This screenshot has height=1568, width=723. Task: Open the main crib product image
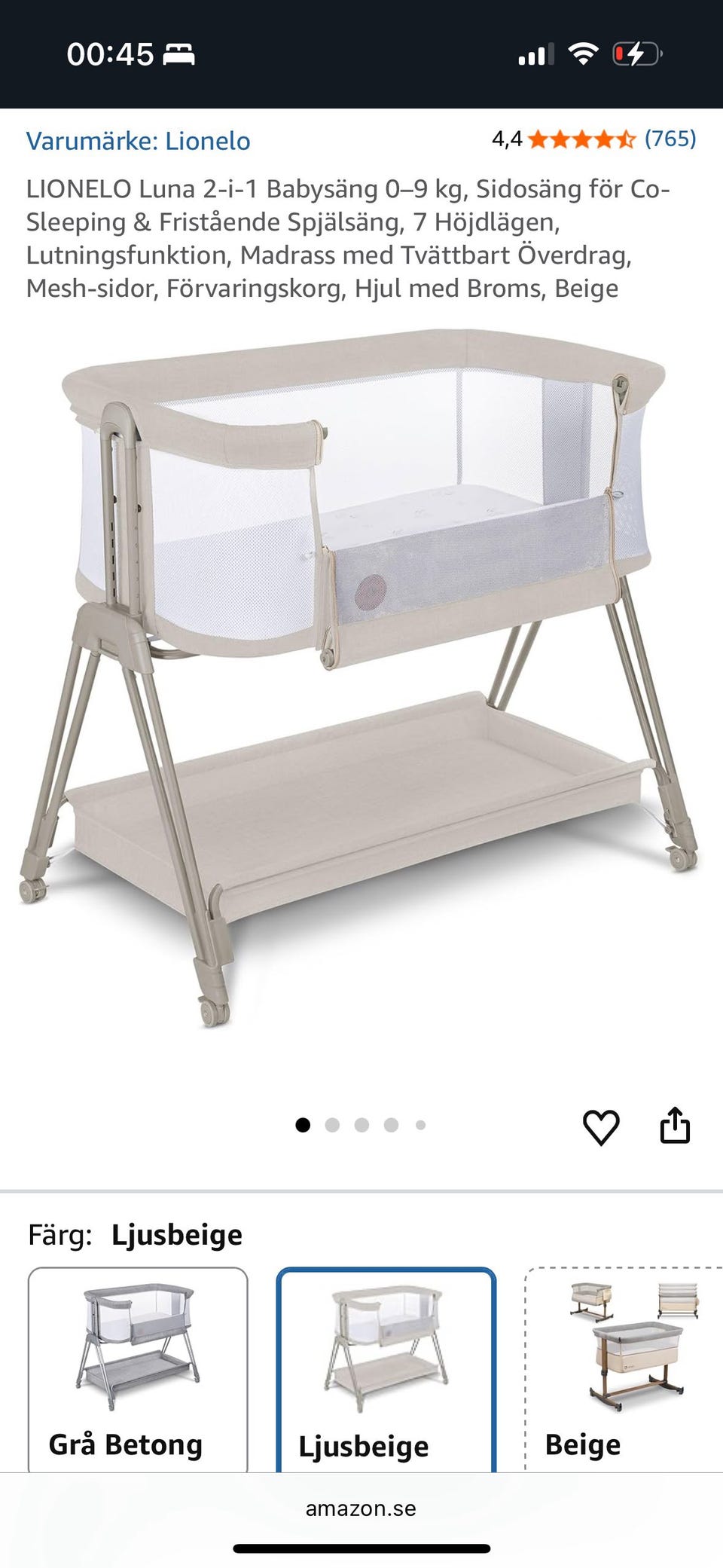pyautogui.click(x=360, y=678)
